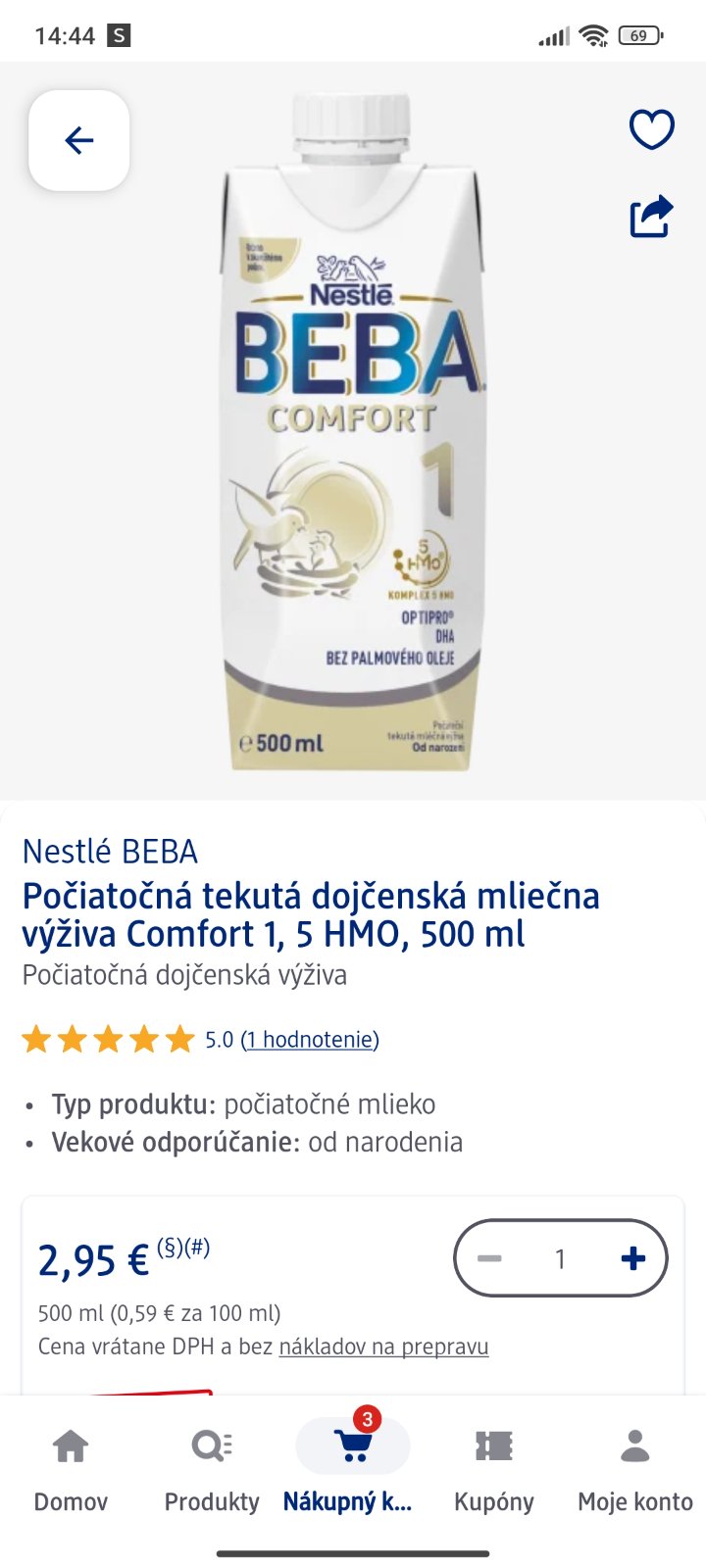Share this BEBA Comfort product
Viewport: 706px width, 1568px height.
(x=651, y=217)
